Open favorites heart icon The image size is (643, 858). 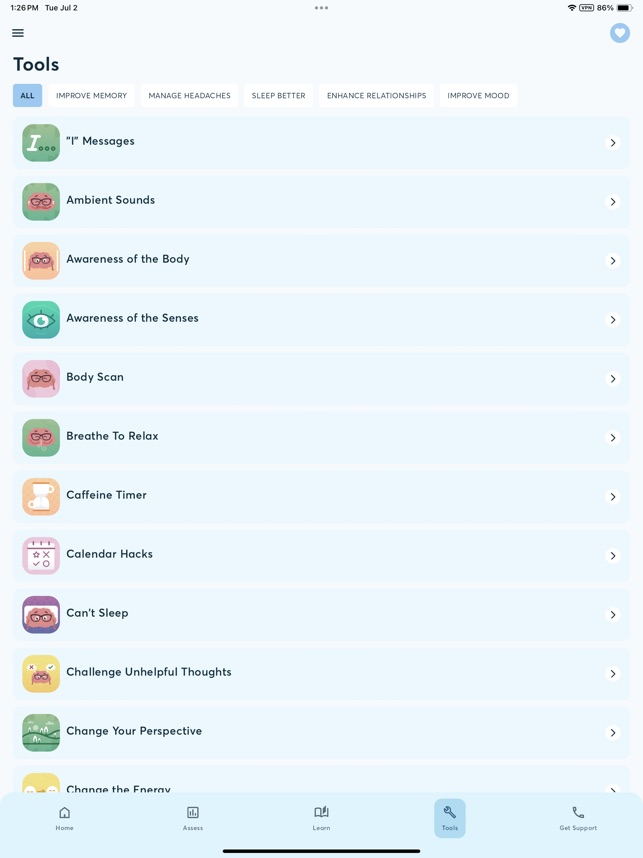tap(620, 33)
